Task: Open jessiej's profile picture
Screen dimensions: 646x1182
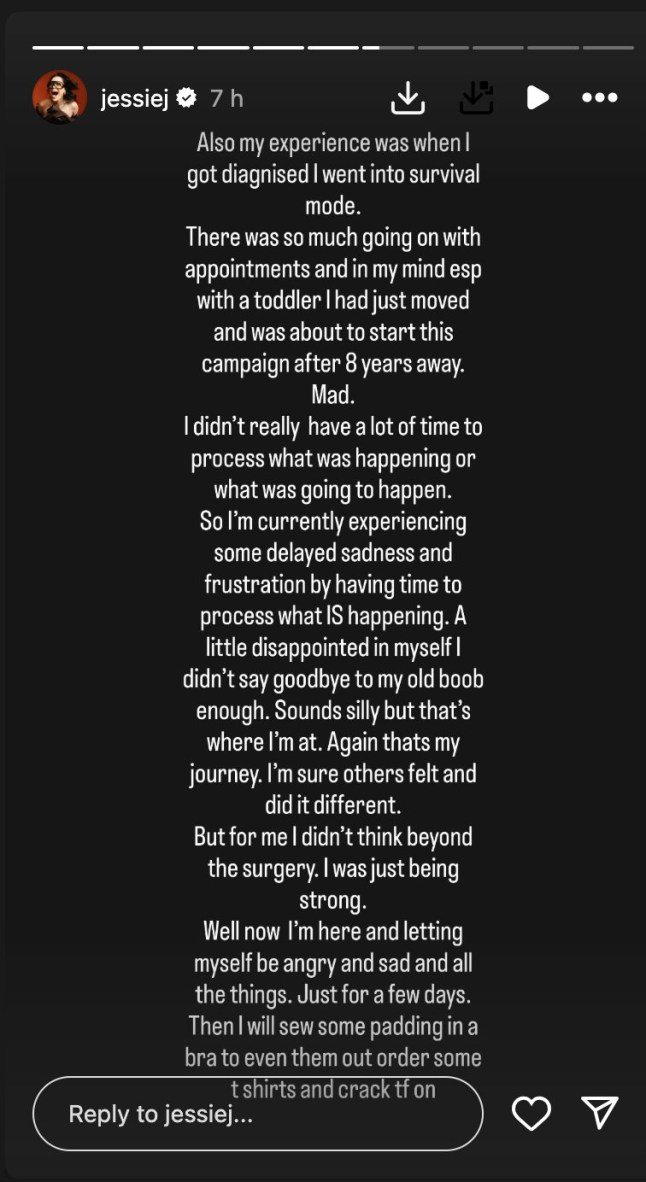Action: 60,97
